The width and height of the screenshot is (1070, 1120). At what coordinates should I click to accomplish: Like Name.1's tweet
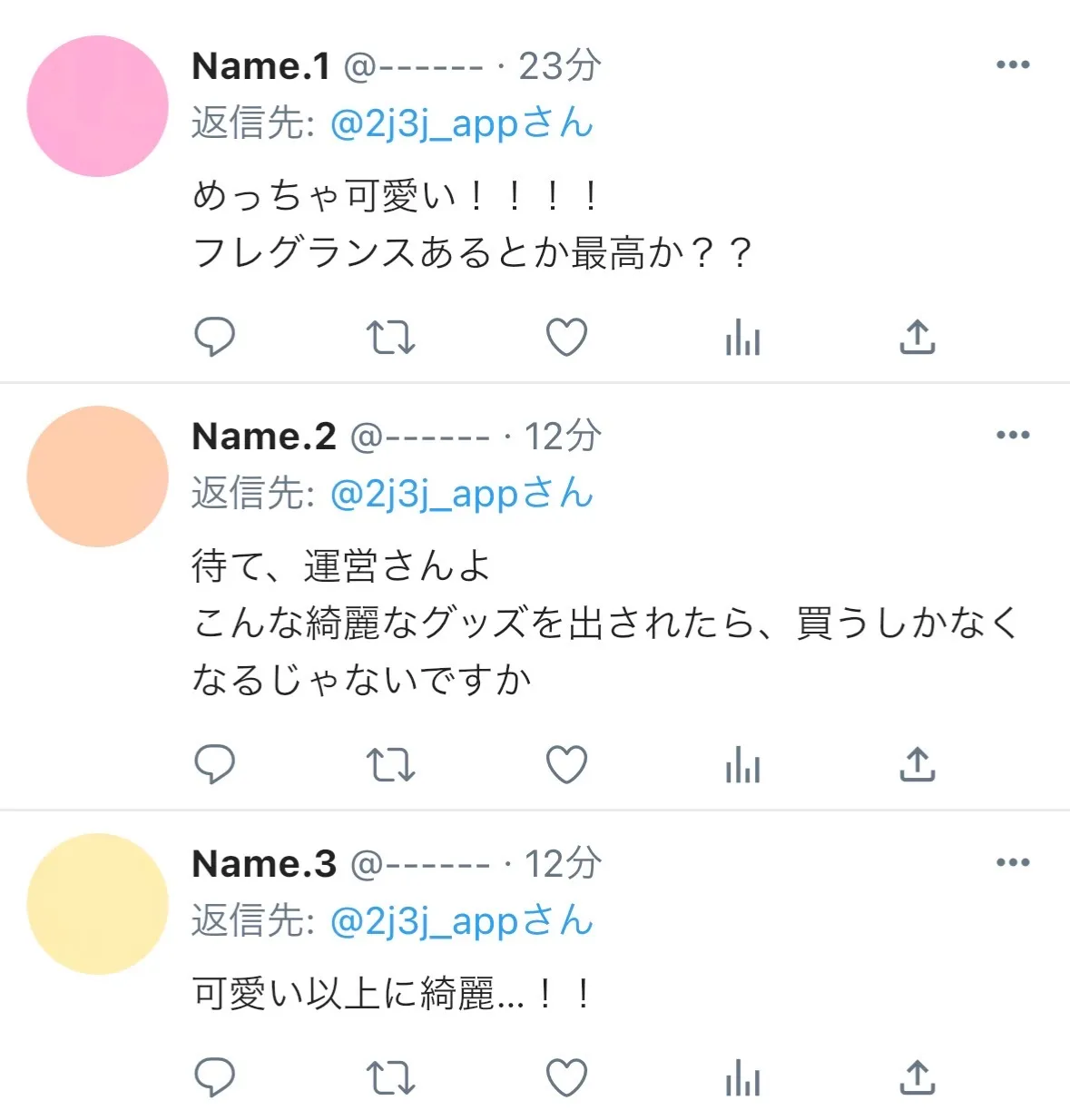(x=566, y=337)
